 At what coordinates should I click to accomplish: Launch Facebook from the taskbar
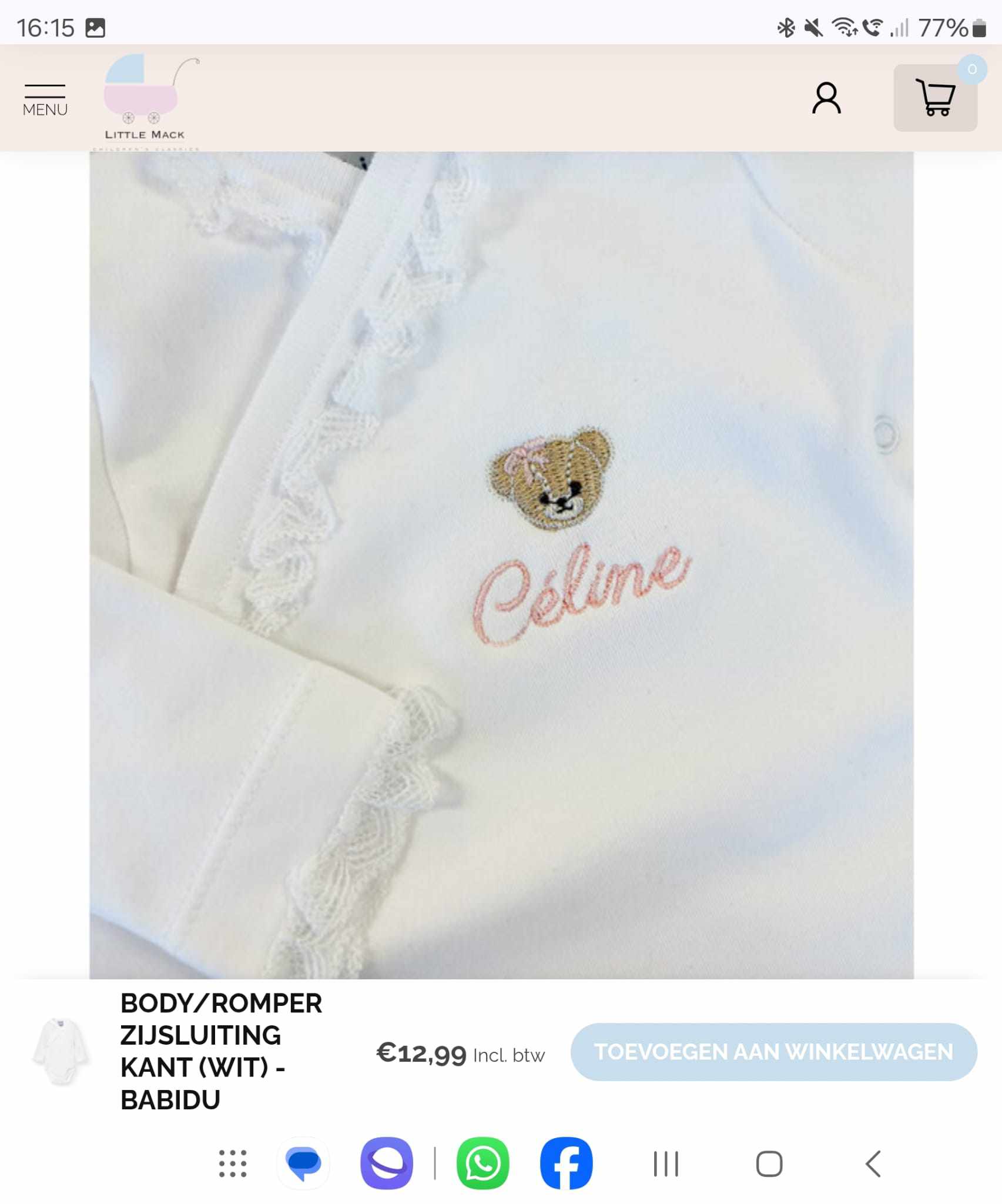coord(566,1163)
